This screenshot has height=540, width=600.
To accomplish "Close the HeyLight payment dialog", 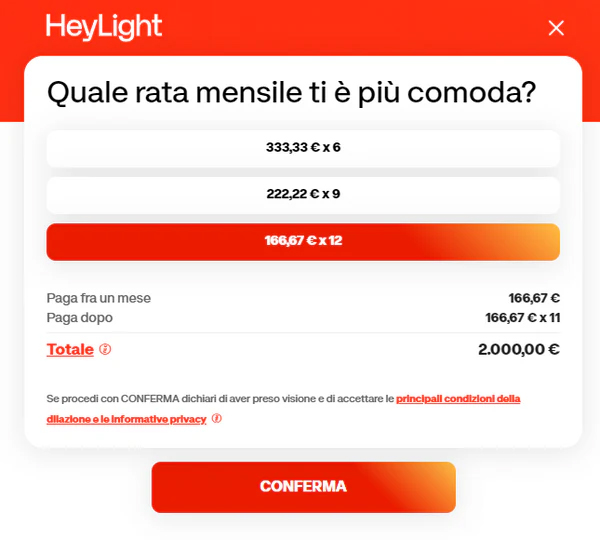I will click(556, 28).
